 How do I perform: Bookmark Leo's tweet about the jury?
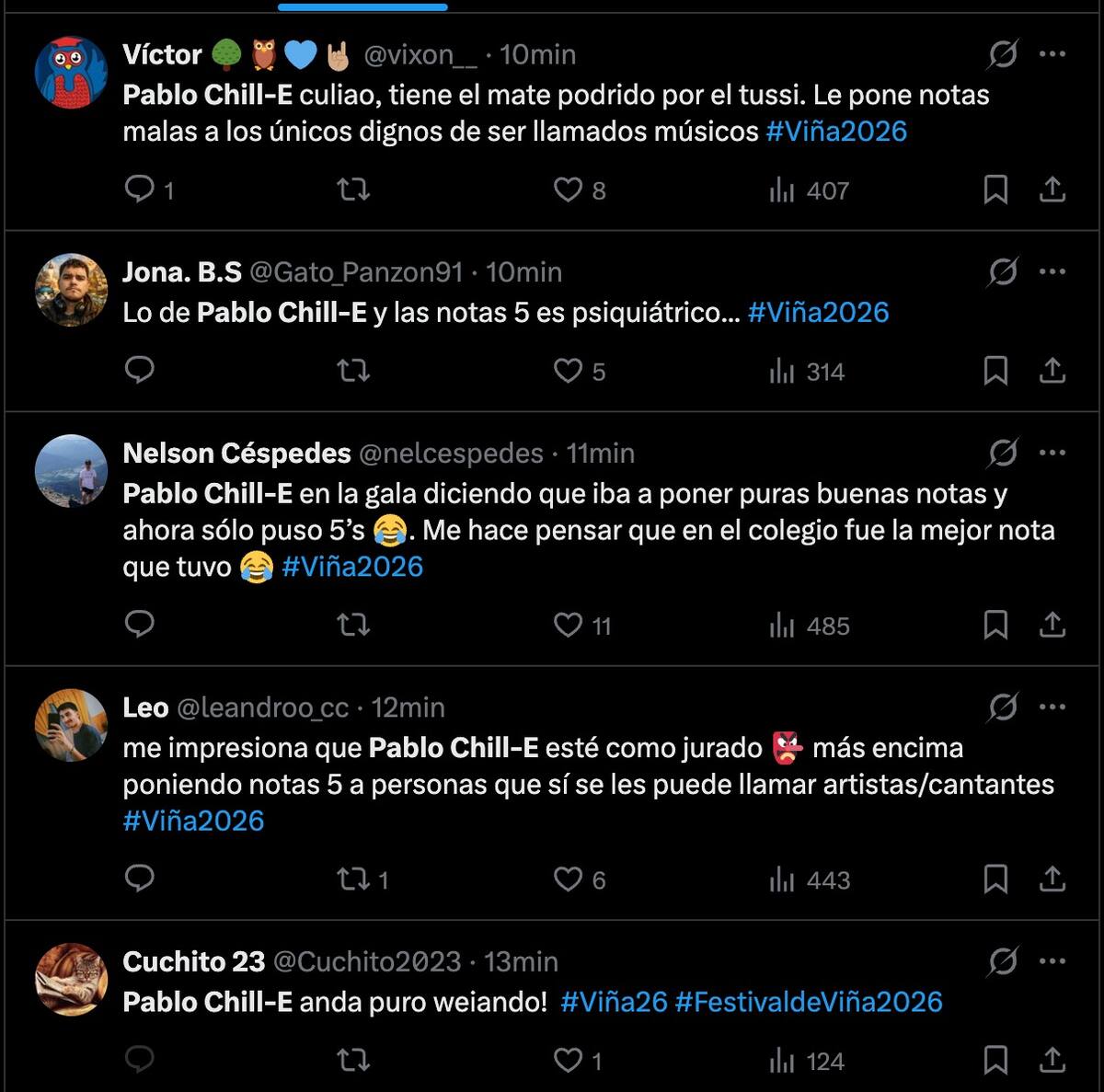coord(995,879)
